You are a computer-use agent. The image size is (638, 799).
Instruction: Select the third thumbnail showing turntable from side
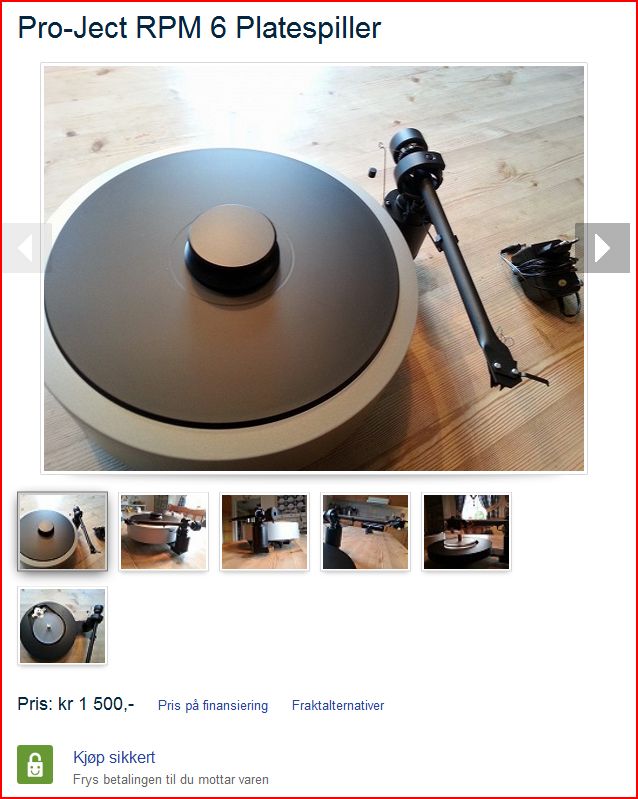coord(265,531)
